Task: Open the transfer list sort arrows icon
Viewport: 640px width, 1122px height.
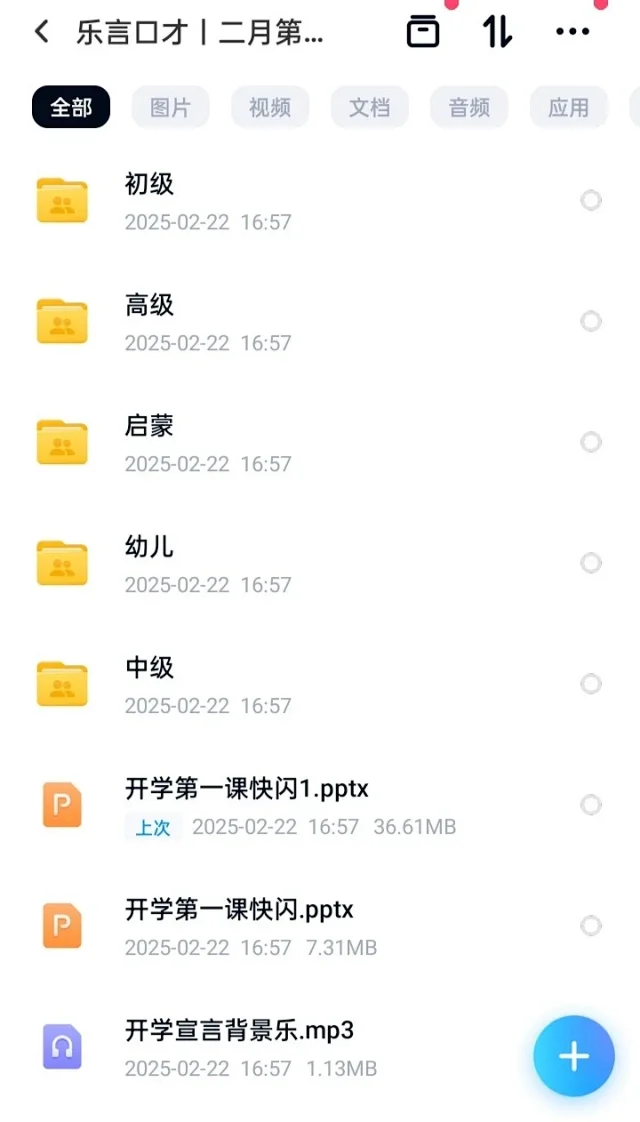Action: point(497,32)
